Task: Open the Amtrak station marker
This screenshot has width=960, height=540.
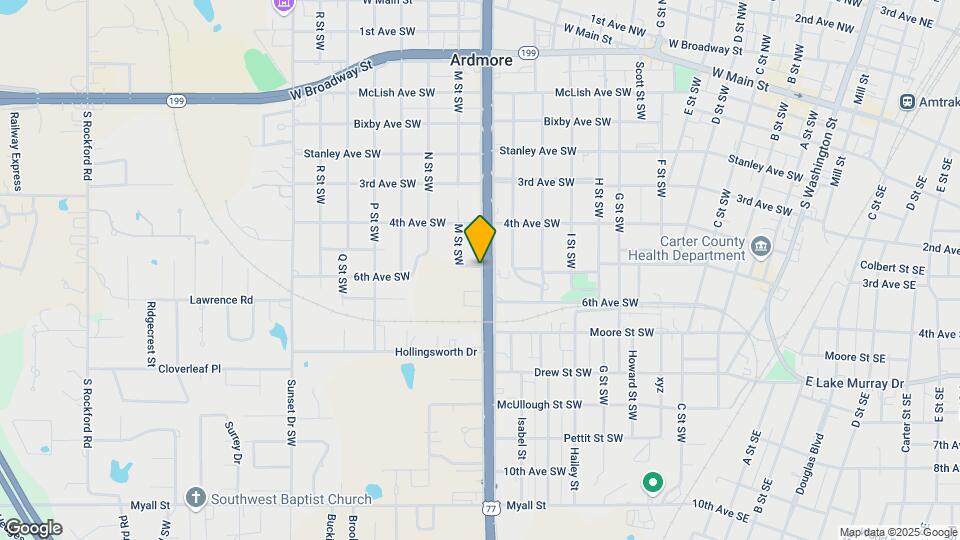Action: [x=907, y=101]
